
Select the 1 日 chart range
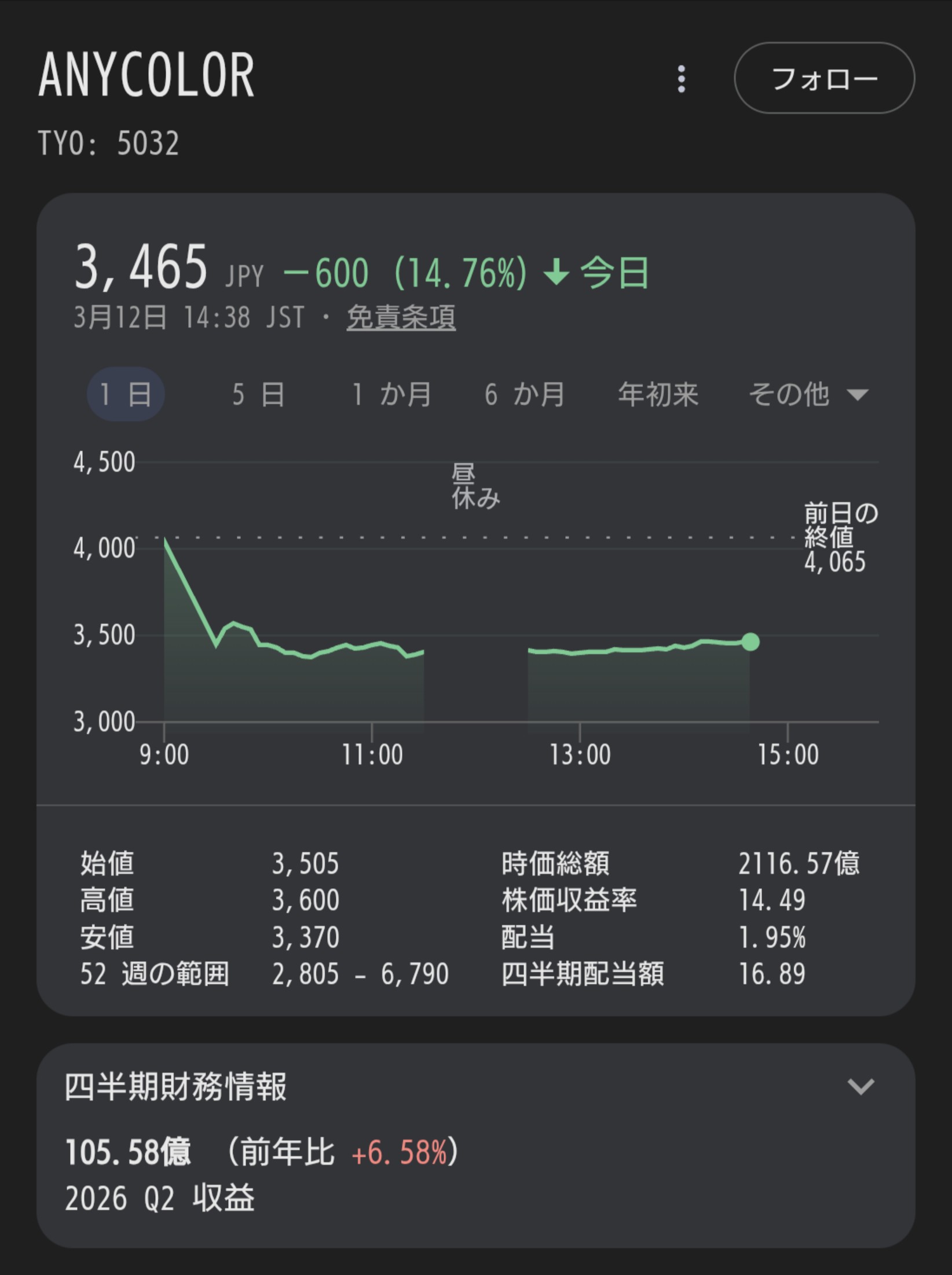[126, 394]
